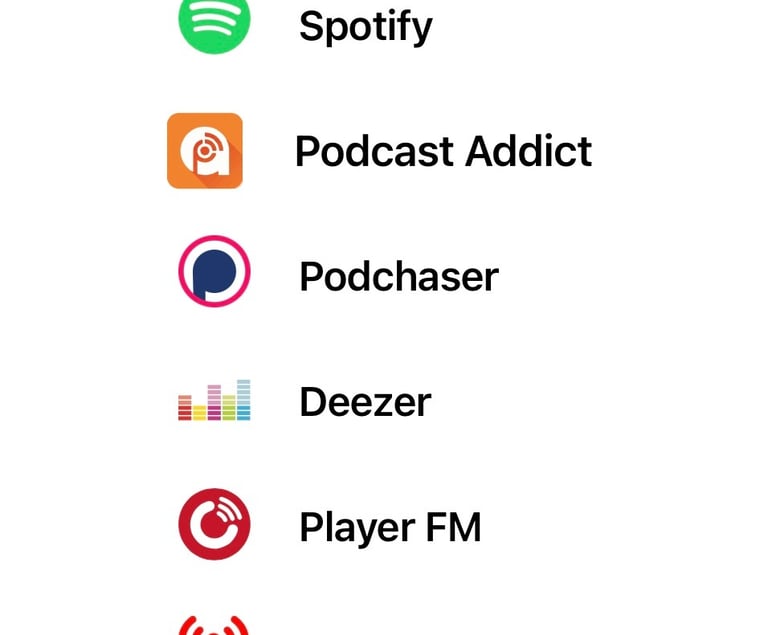Select the Podchaser row
Image resolution: width=768 pixels, height=635 pixels.
(398, 276)
